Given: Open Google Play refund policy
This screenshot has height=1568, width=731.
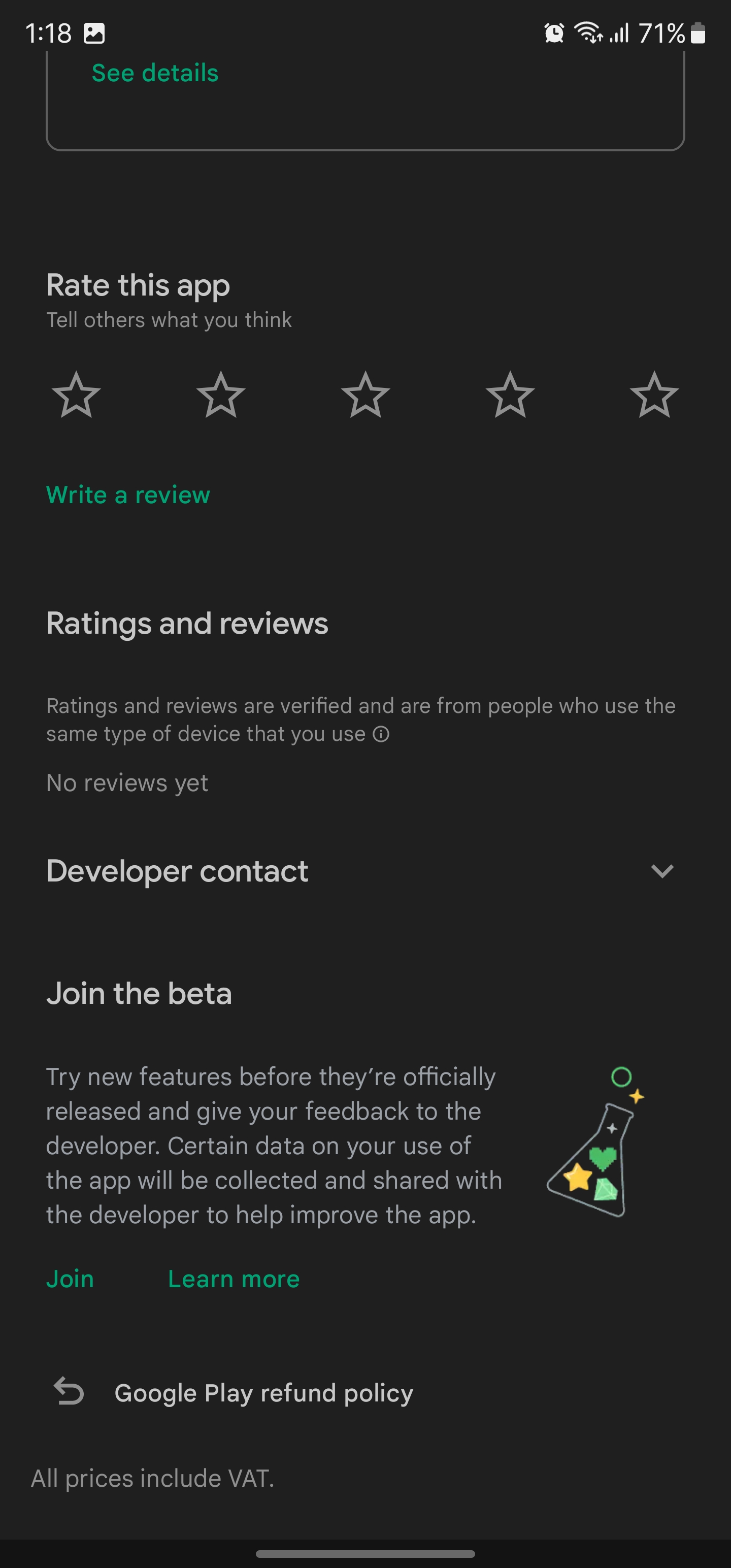Looking at the screenshot, I should (x=263, y=1393).
